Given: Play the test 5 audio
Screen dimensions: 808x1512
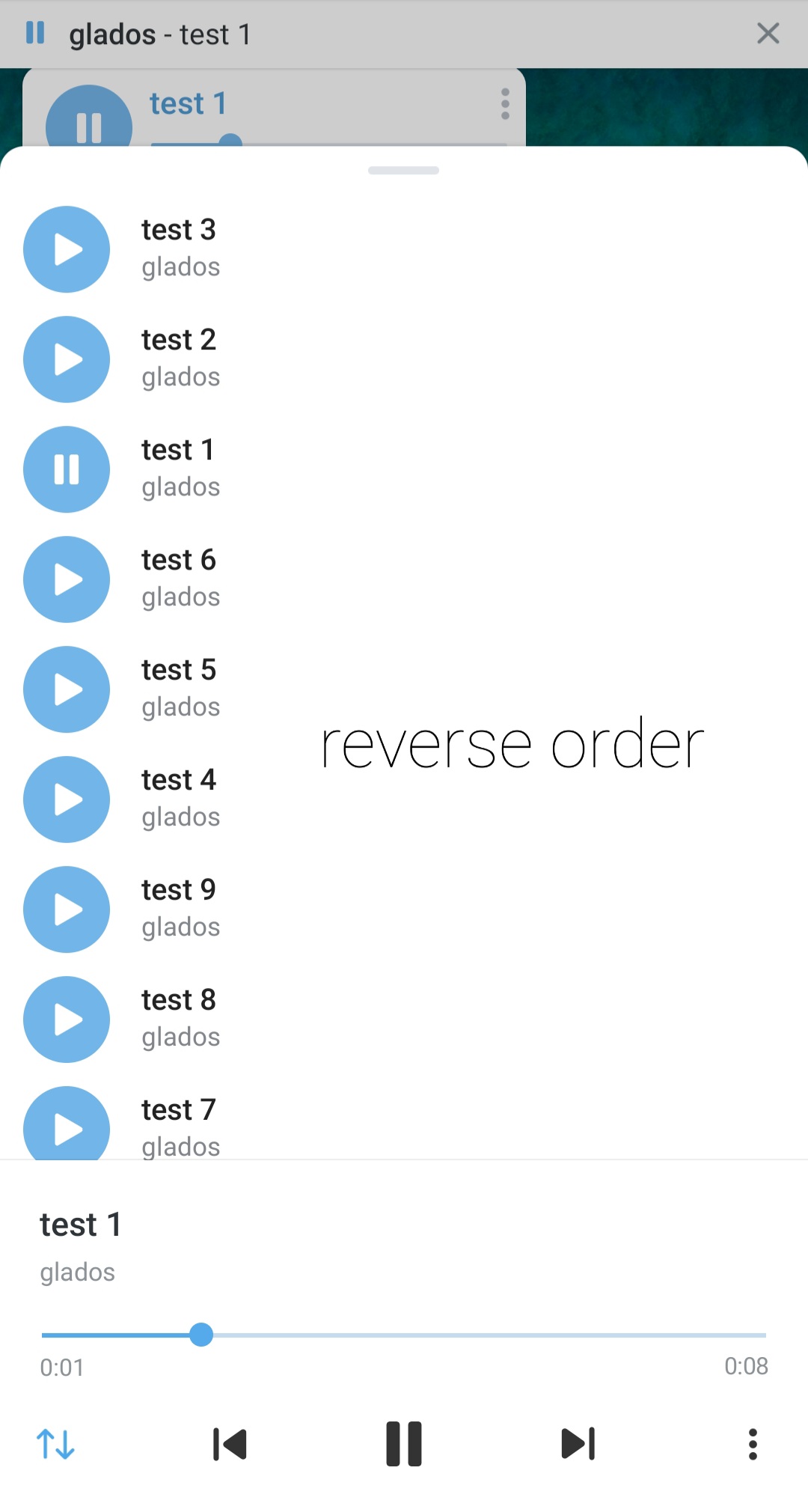Looking at the screenshot, I should (67, 689).
